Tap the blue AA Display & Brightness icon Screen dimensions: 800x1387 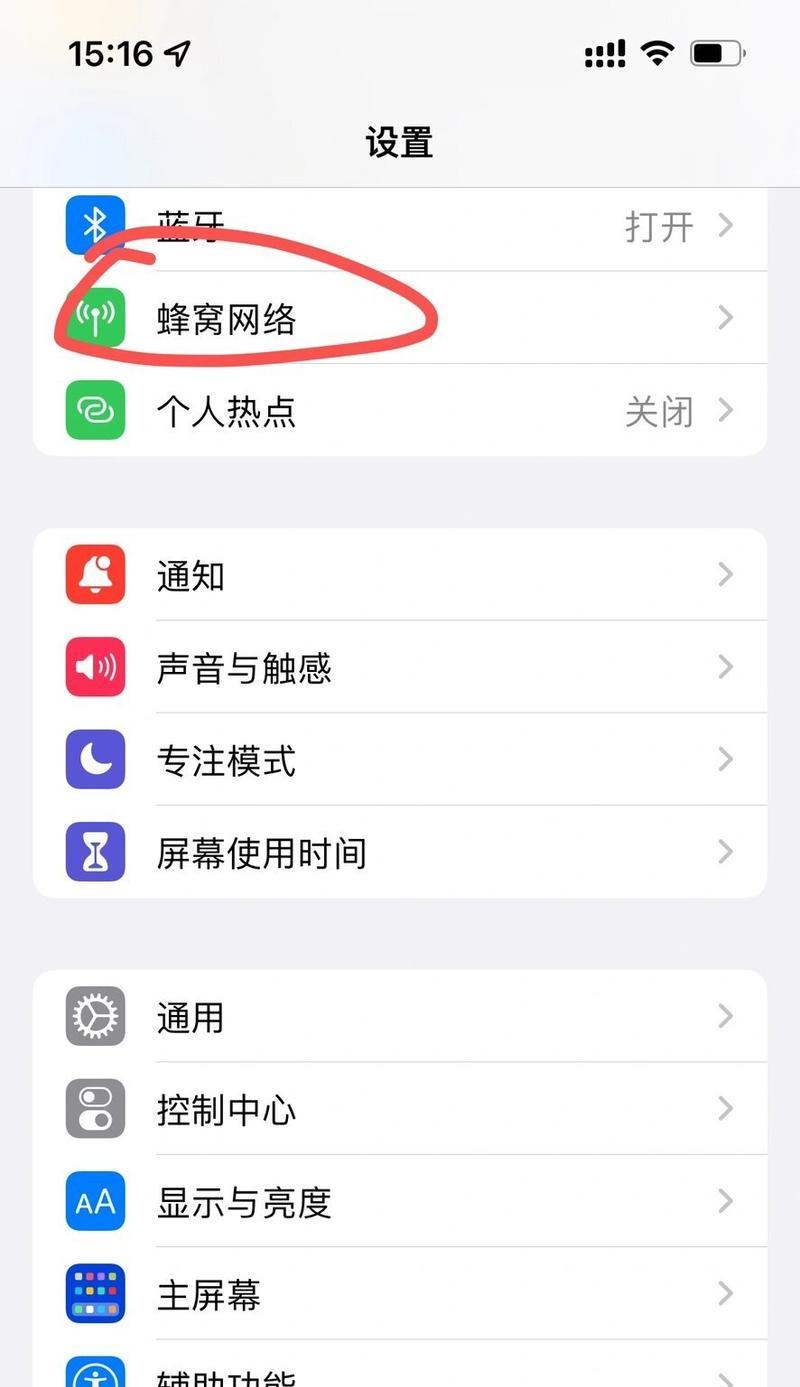coord(95,1202)
